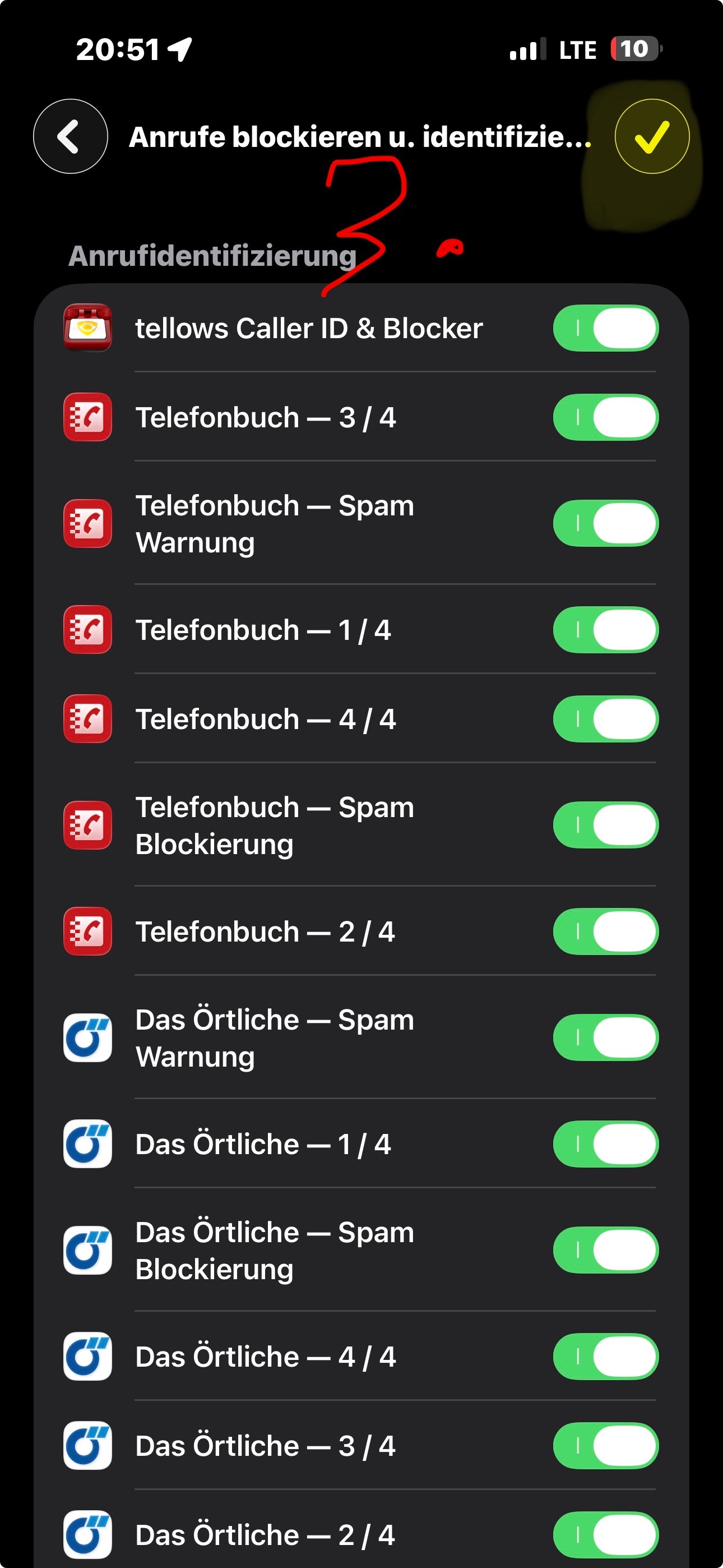The width and height of the screenshot is (723, 1568).
Task: Disable the Telefonbuch — 3 / 4 switch
Action: coord(605,417)
